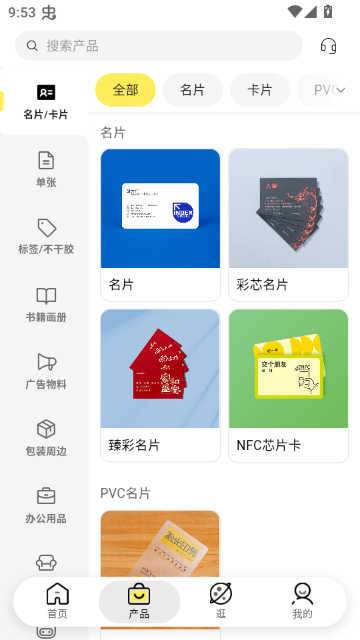Choose the 包装周边 category
The width and height of the screenshot is (360, 640).
(x=46, y=438)
